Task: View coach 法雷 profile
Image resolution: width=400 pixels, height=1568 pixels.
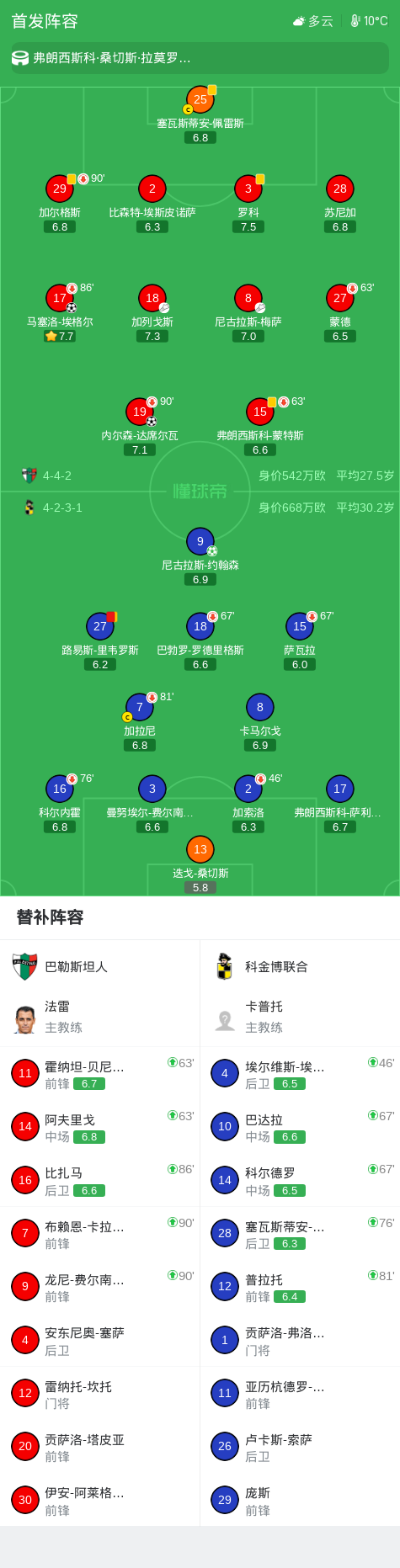Action: (100, 1017)
